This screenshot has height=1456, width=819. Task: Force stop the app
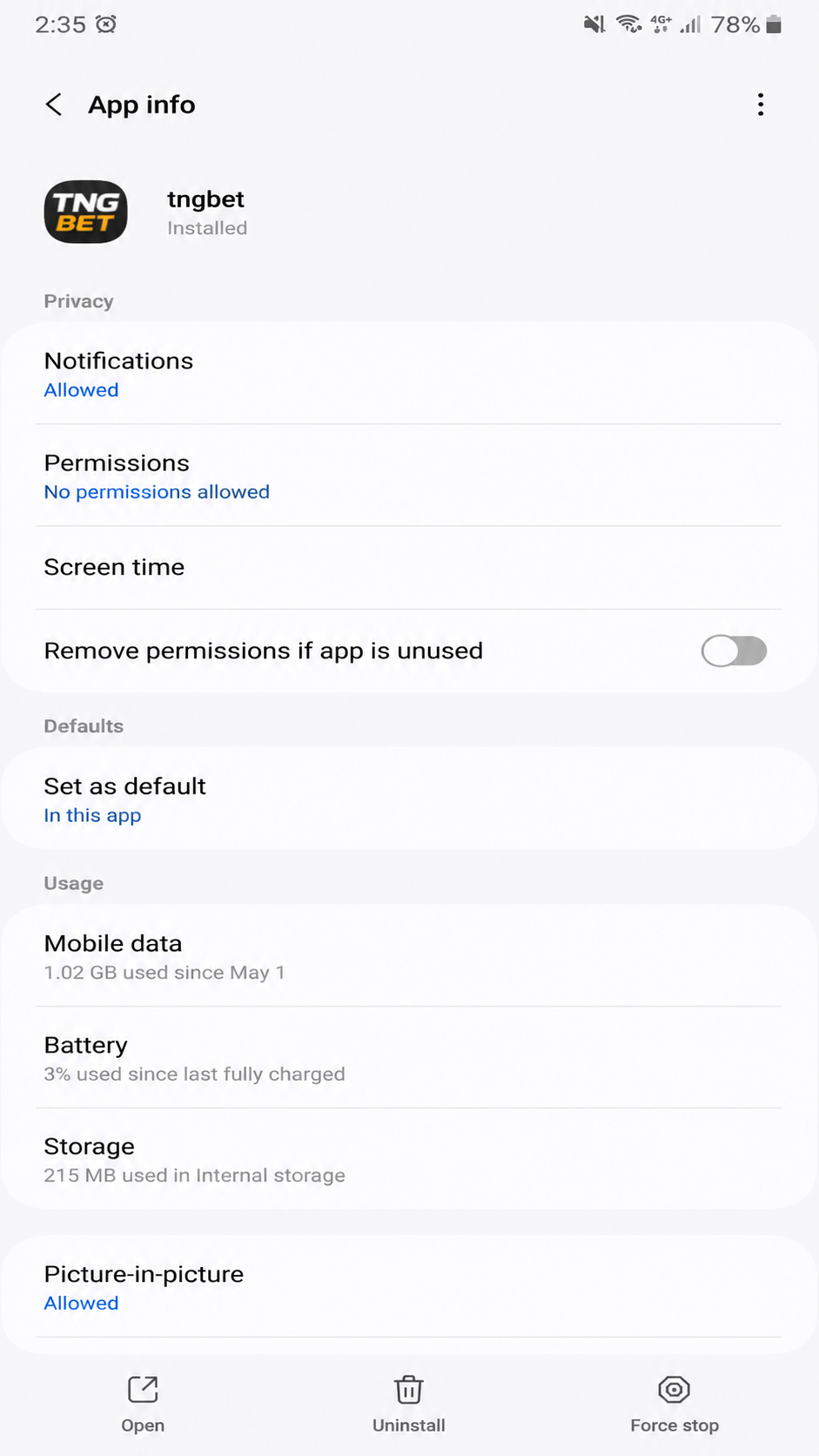coord(675,1404)
